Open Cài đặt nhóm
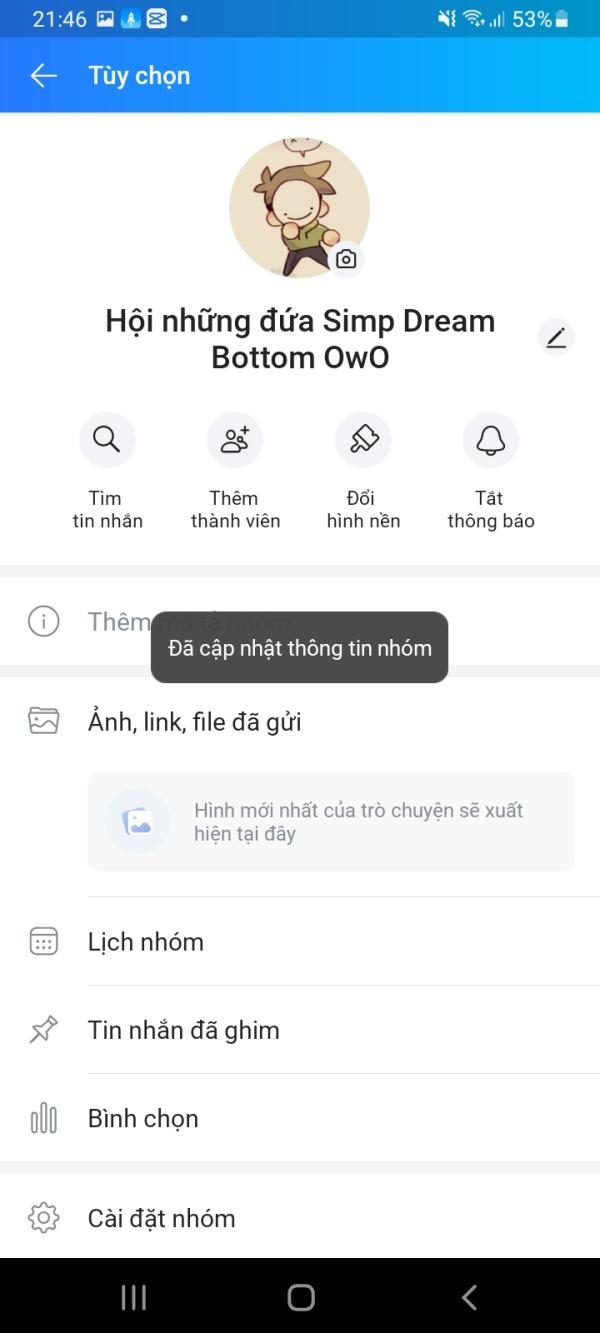Image resolution: width=600 pixels, height=1333 pixels. coord(161,1218)
